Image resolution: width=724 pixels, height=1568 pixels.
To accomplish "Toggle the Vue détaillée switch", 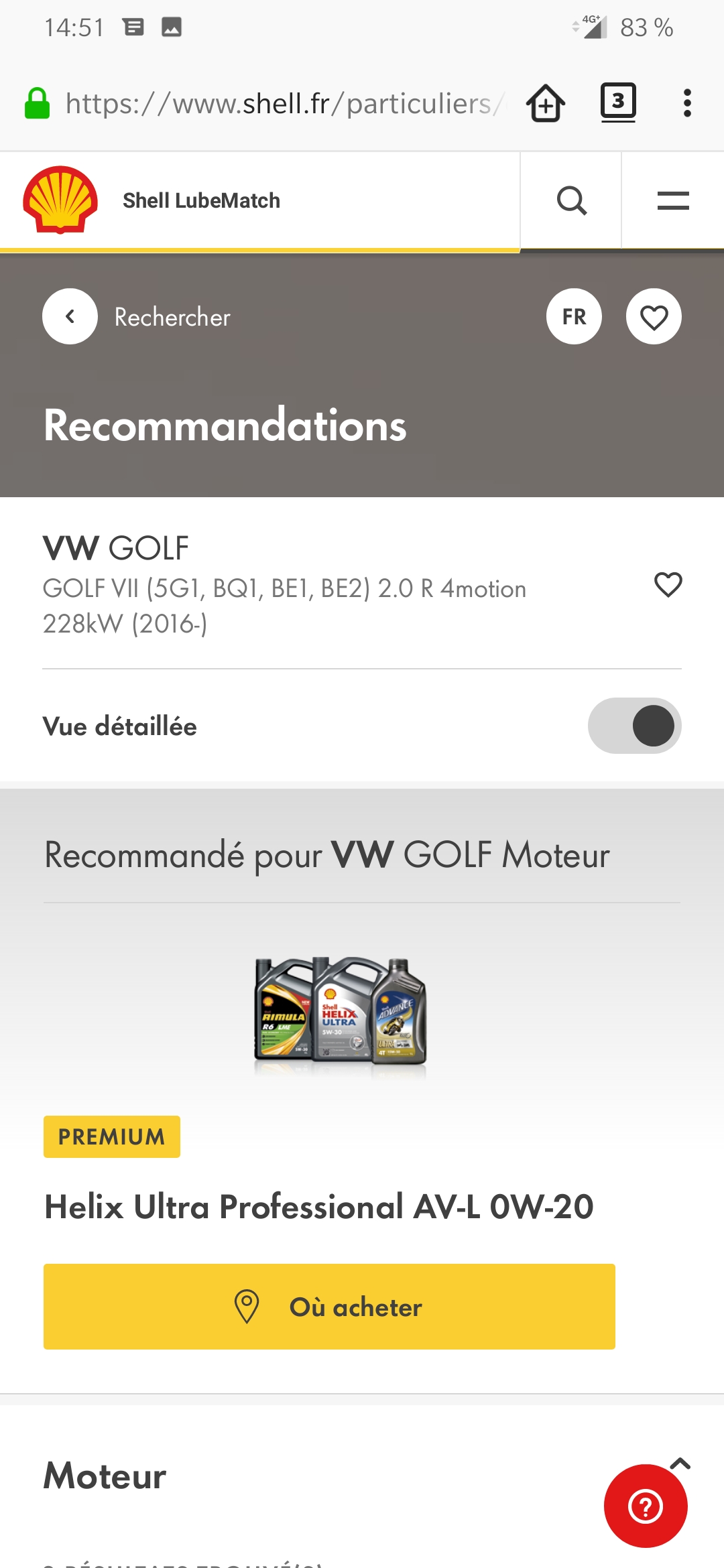I will (x=634, y=726).
